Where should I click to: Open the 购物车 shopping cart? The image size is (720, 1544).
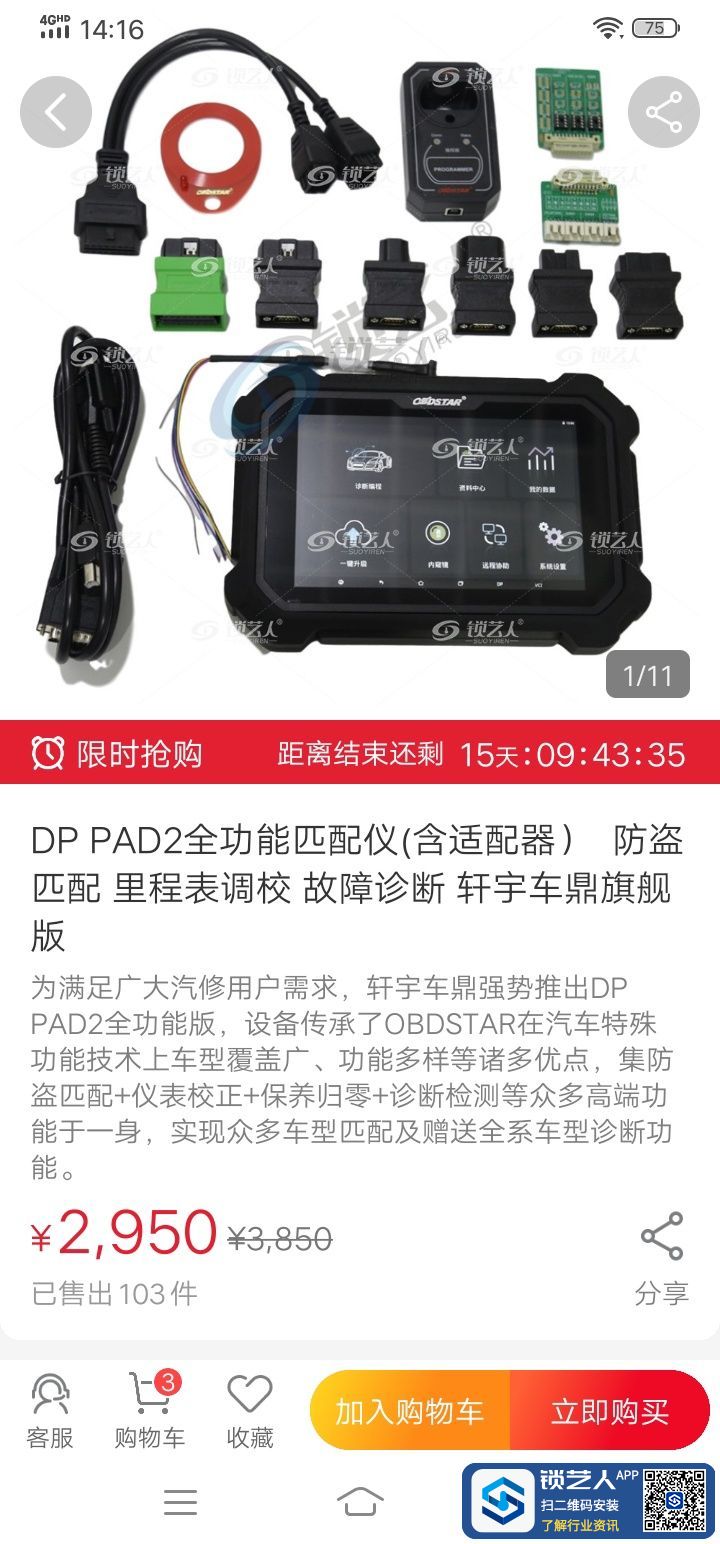[x=149, y=1410]
